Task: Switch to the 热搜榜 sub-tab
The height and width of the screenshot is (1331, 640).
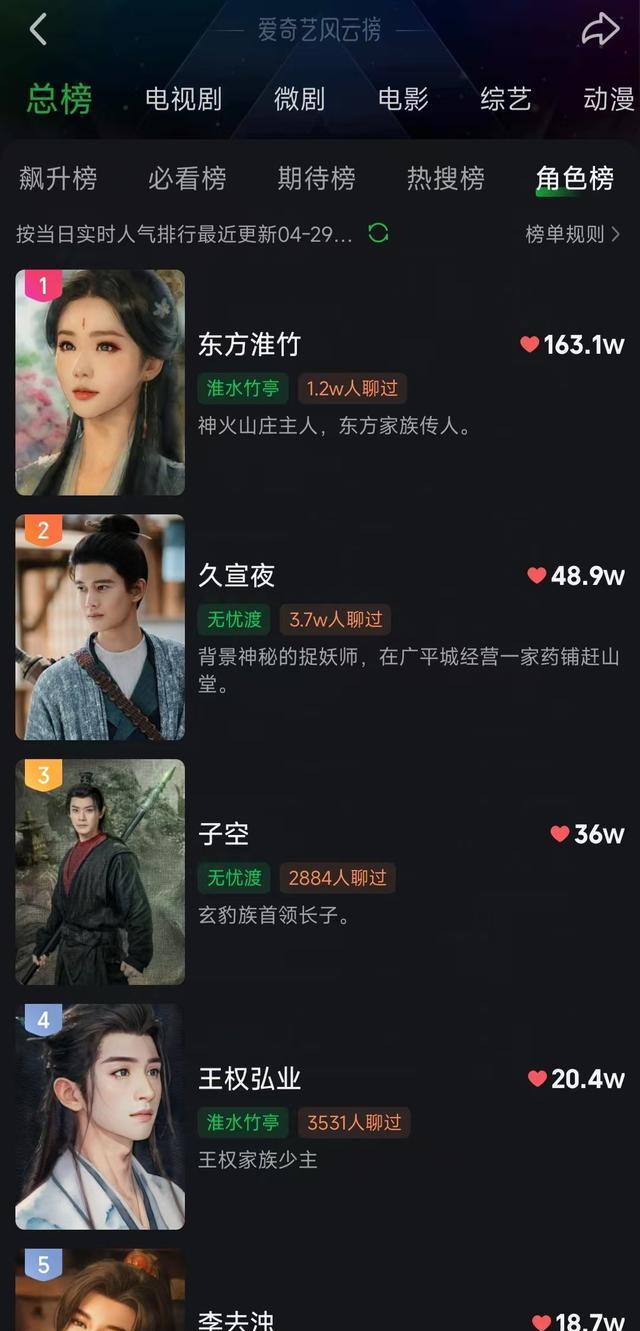Action: tap(445, 178)
